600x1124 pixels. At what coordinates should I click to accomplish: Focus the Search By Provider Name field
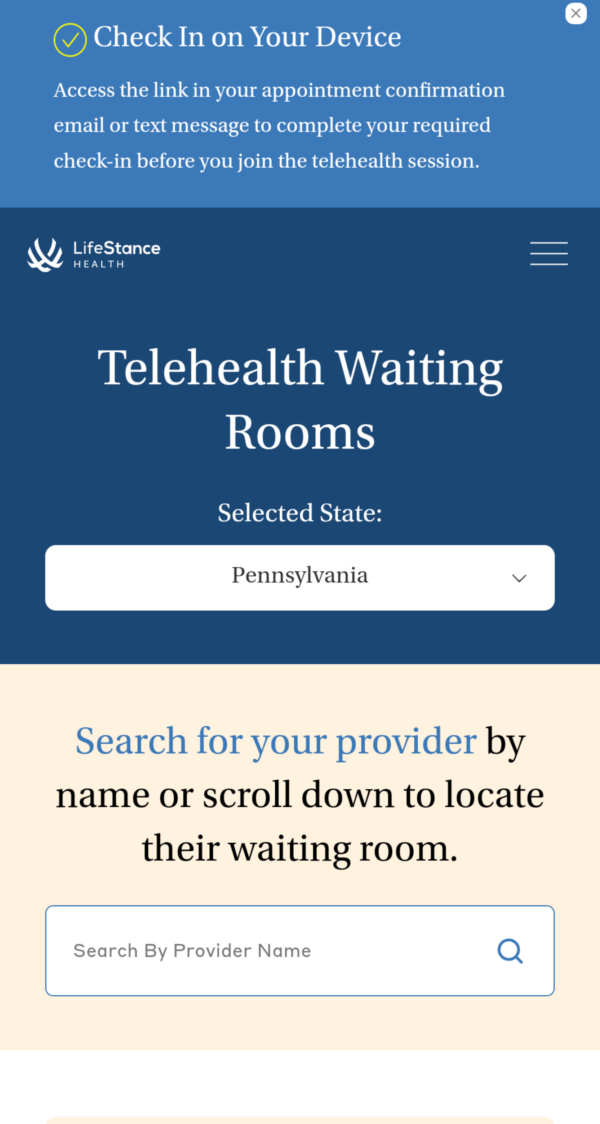pyautogui.click(x=270, y=951)
